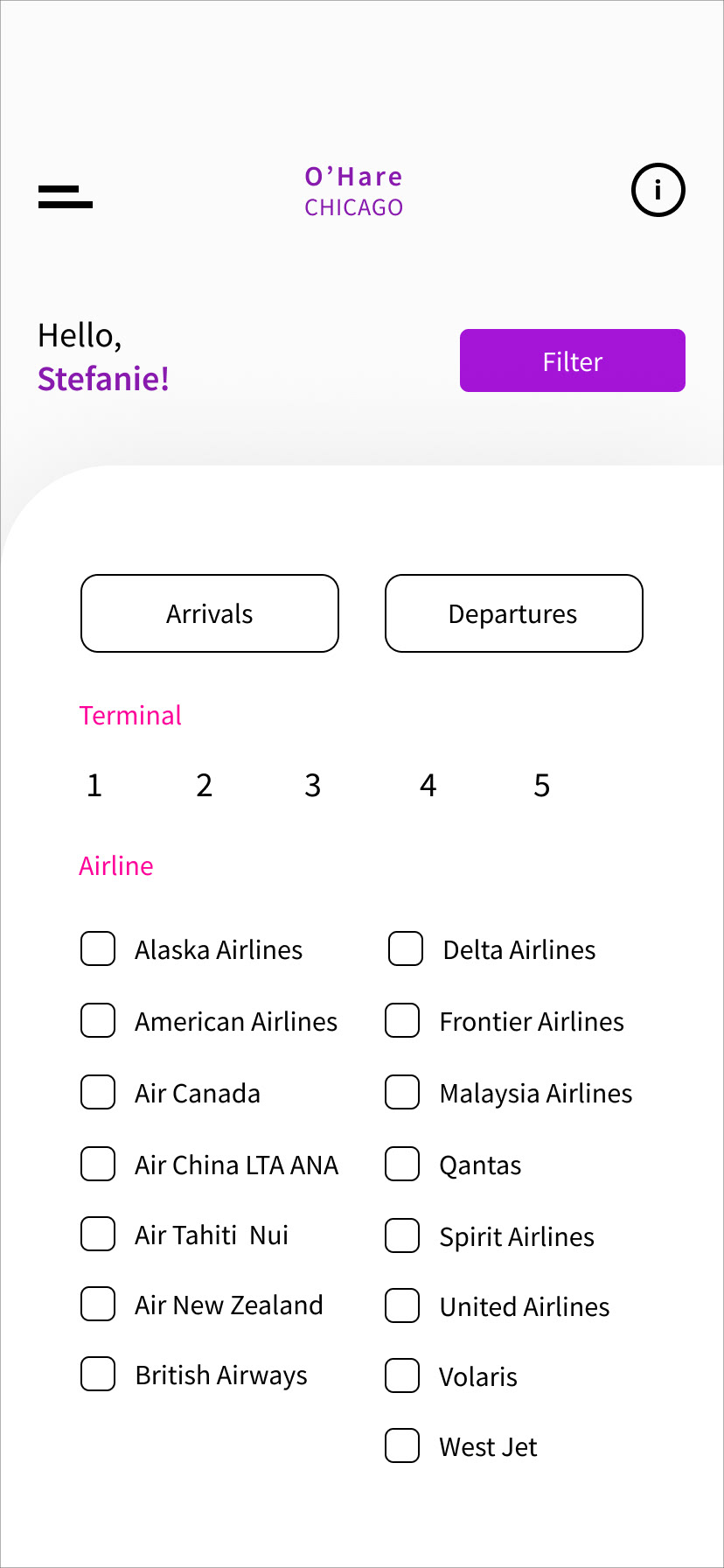Check the Delta Airlines box

tap(406, 948)
